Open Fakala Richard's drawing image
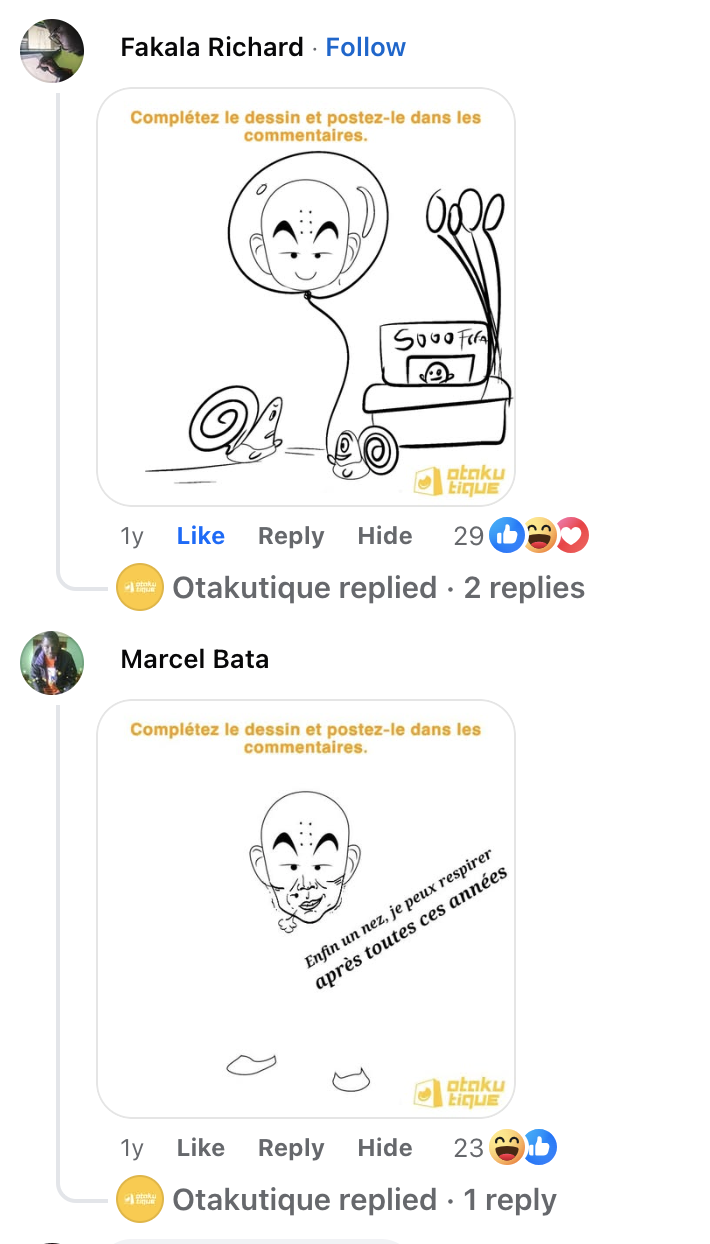 [x=306, y=297]
